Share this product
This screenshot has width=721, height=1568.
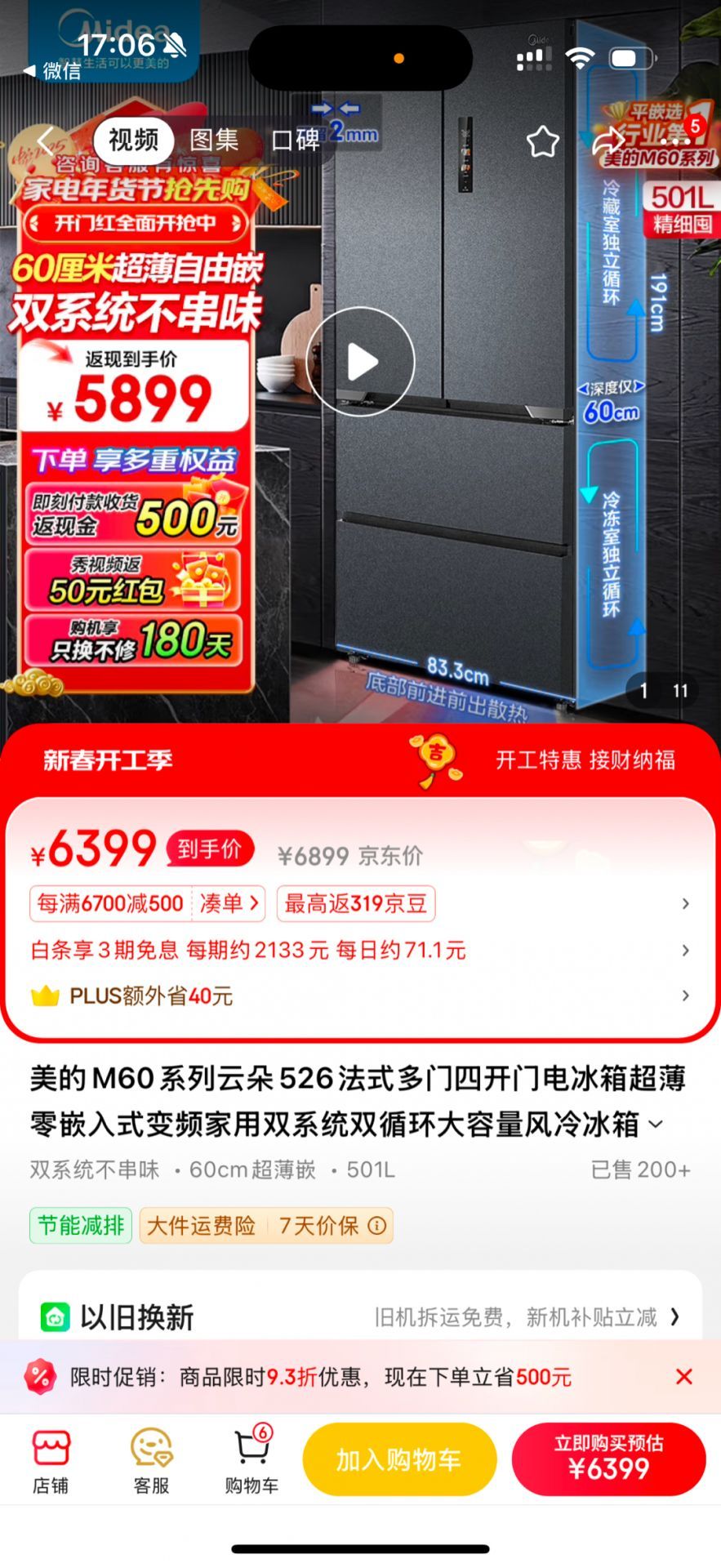point(609,141)
